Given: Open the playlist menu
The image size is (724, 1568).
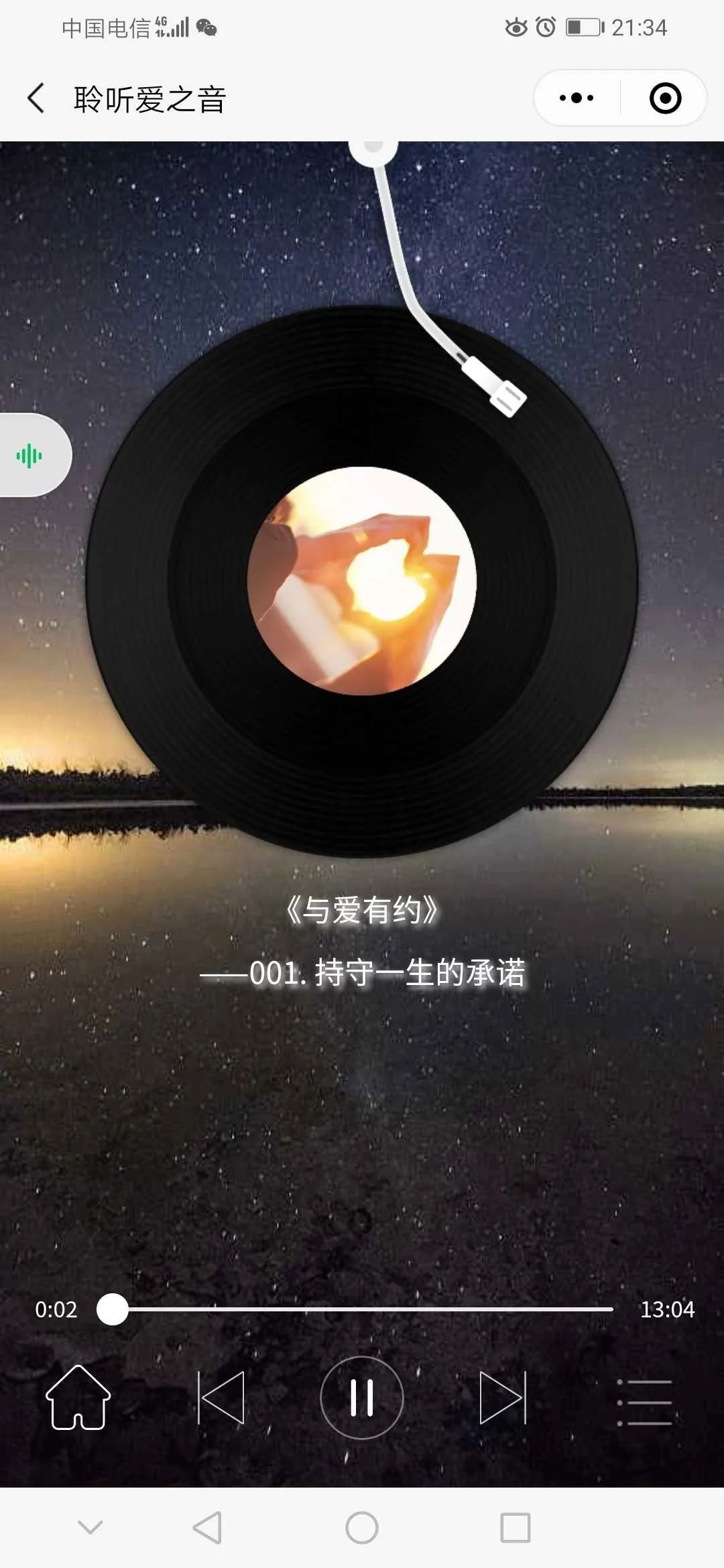Looking at the screenshot, I should tap(644, 1402).
